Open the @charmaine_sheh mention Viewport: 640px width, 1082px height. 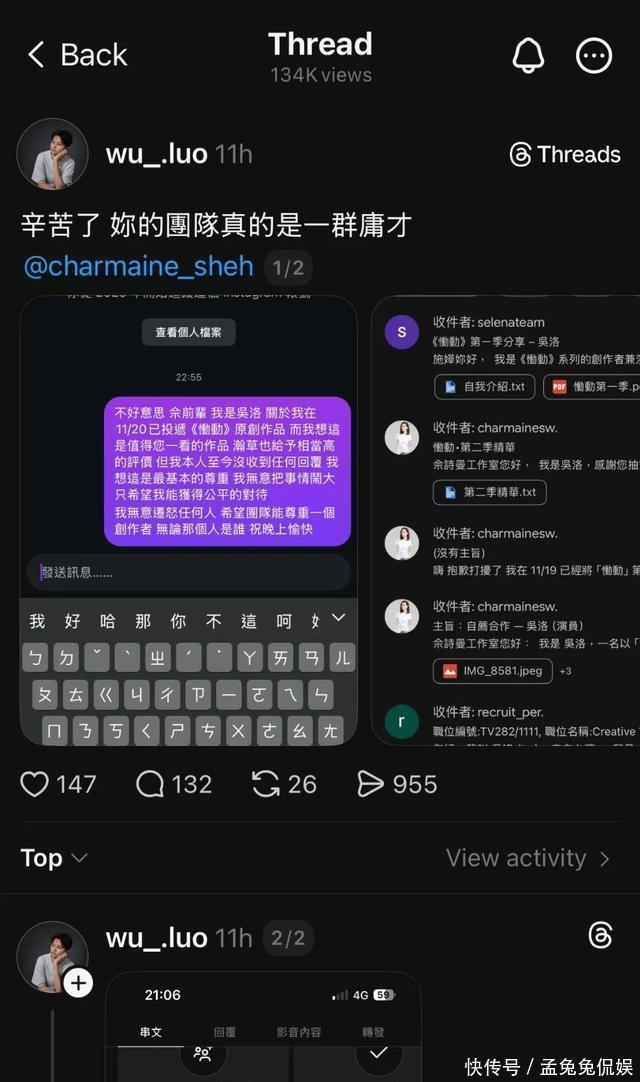[140, 267]
